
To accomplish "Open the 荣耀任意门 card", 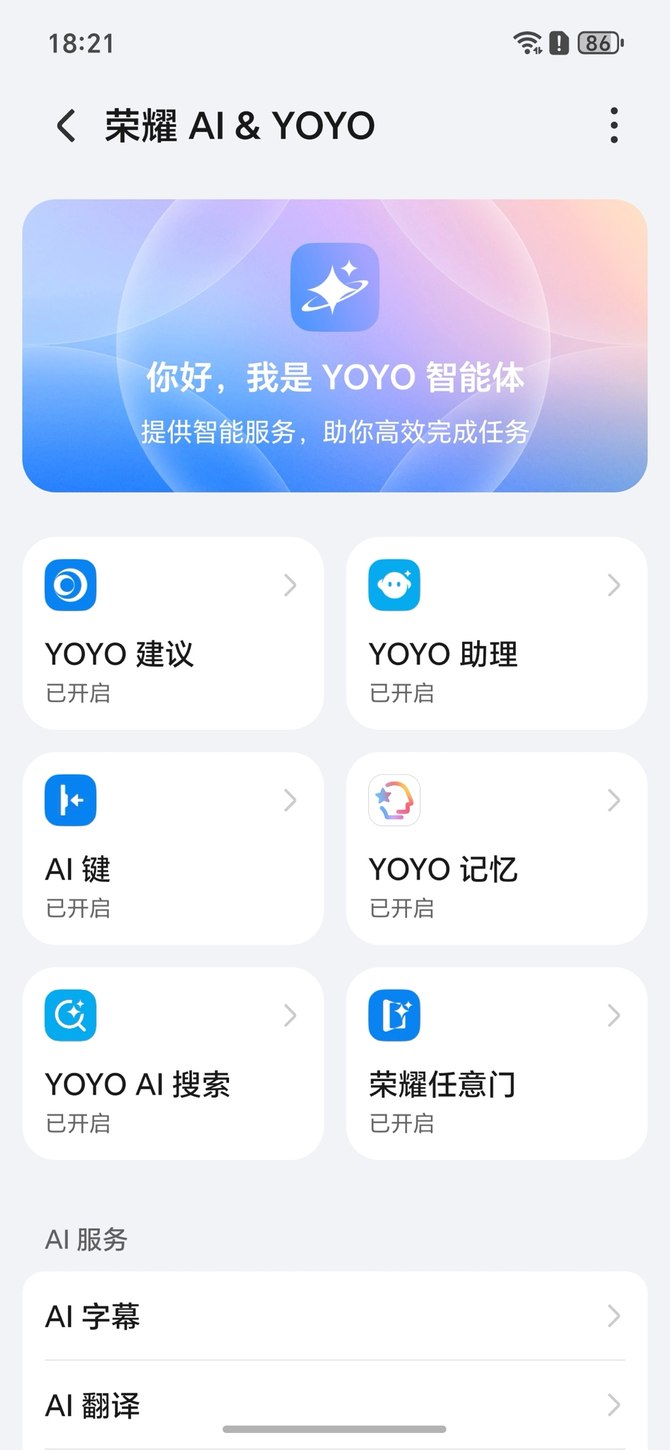I will click(x=497, y=1063).
